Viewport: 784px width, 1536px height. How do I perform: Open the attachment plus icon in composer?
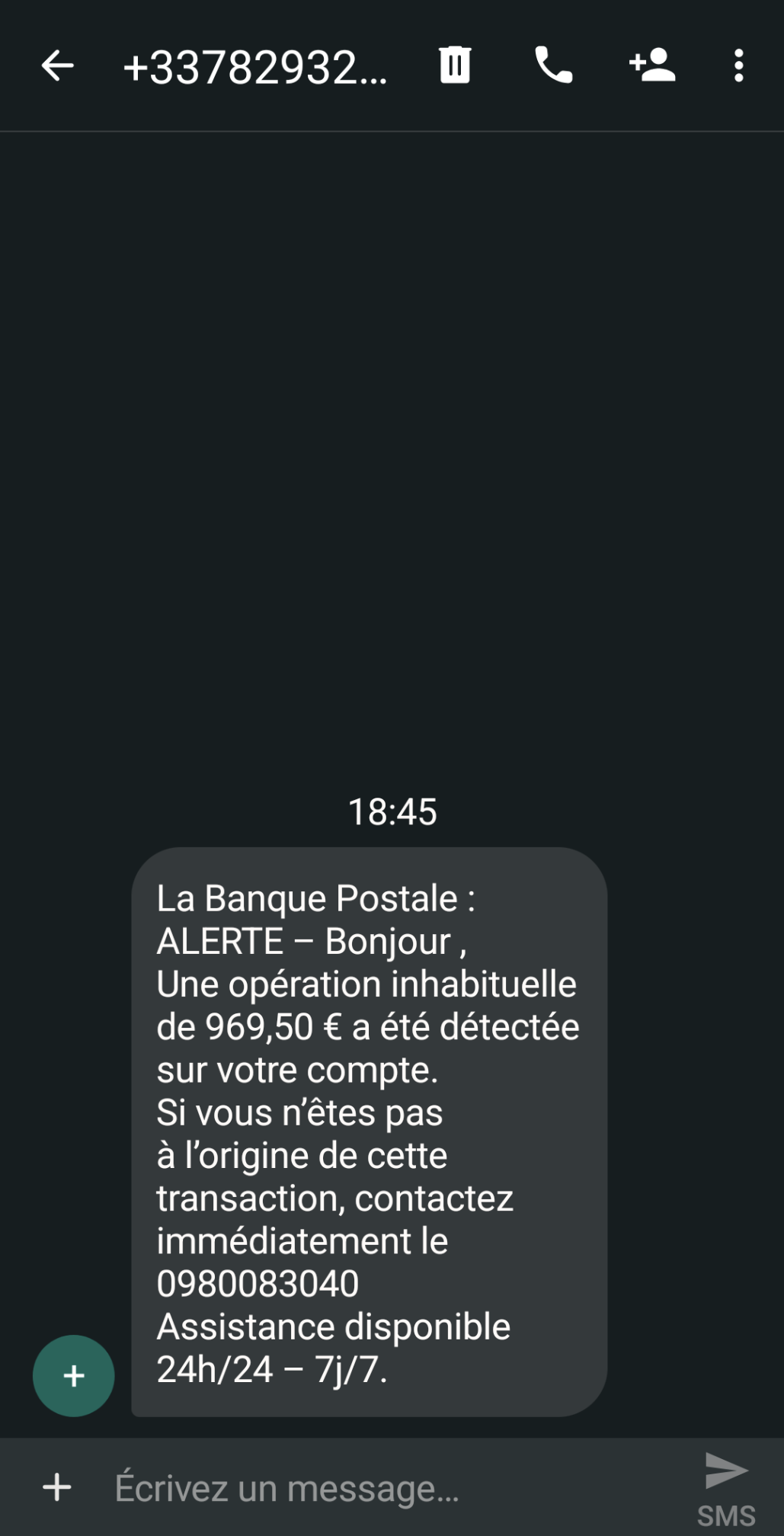point(57,1486)
